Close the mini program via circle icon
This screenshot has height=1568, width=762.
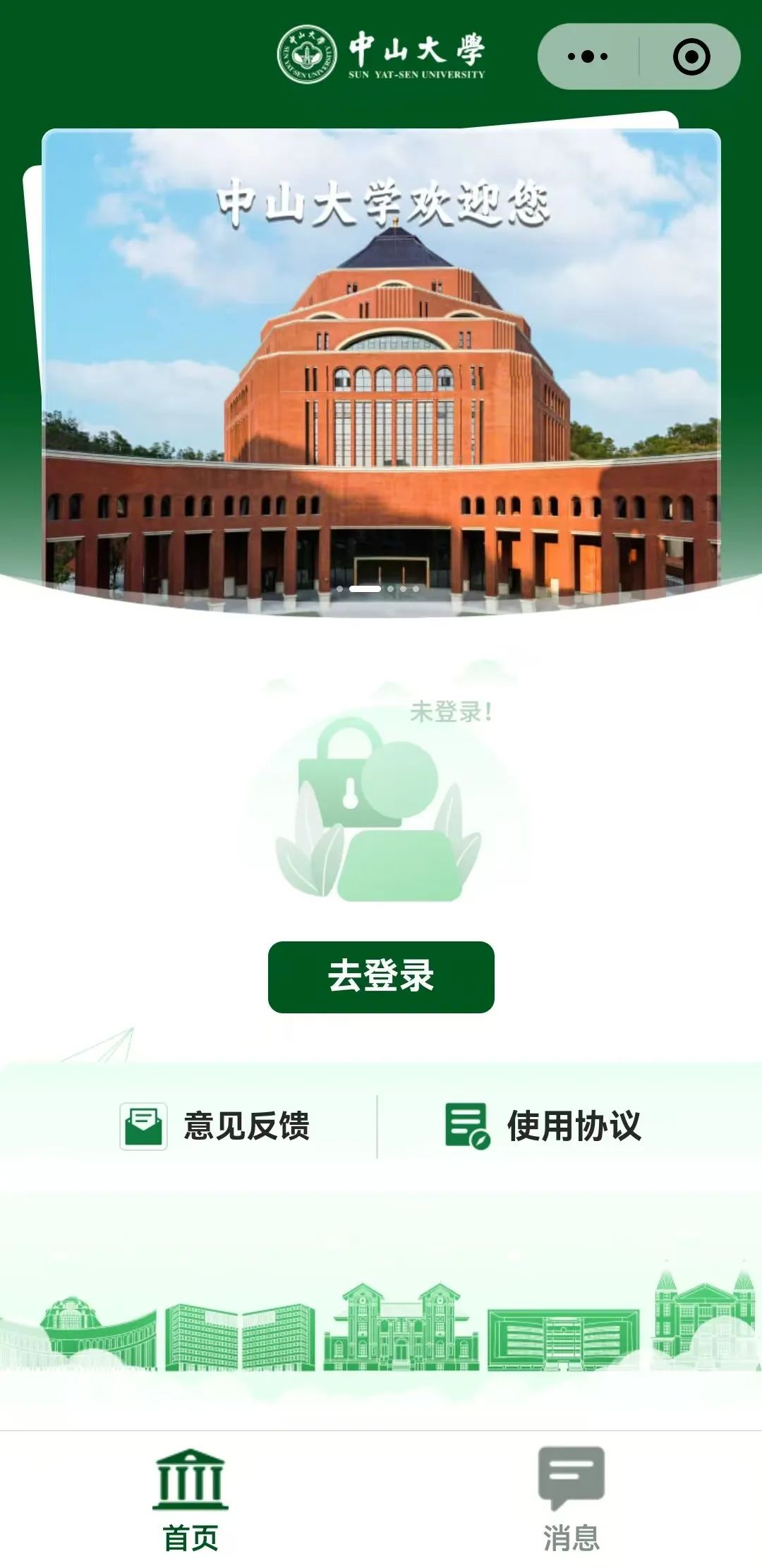tap(691, 56)
